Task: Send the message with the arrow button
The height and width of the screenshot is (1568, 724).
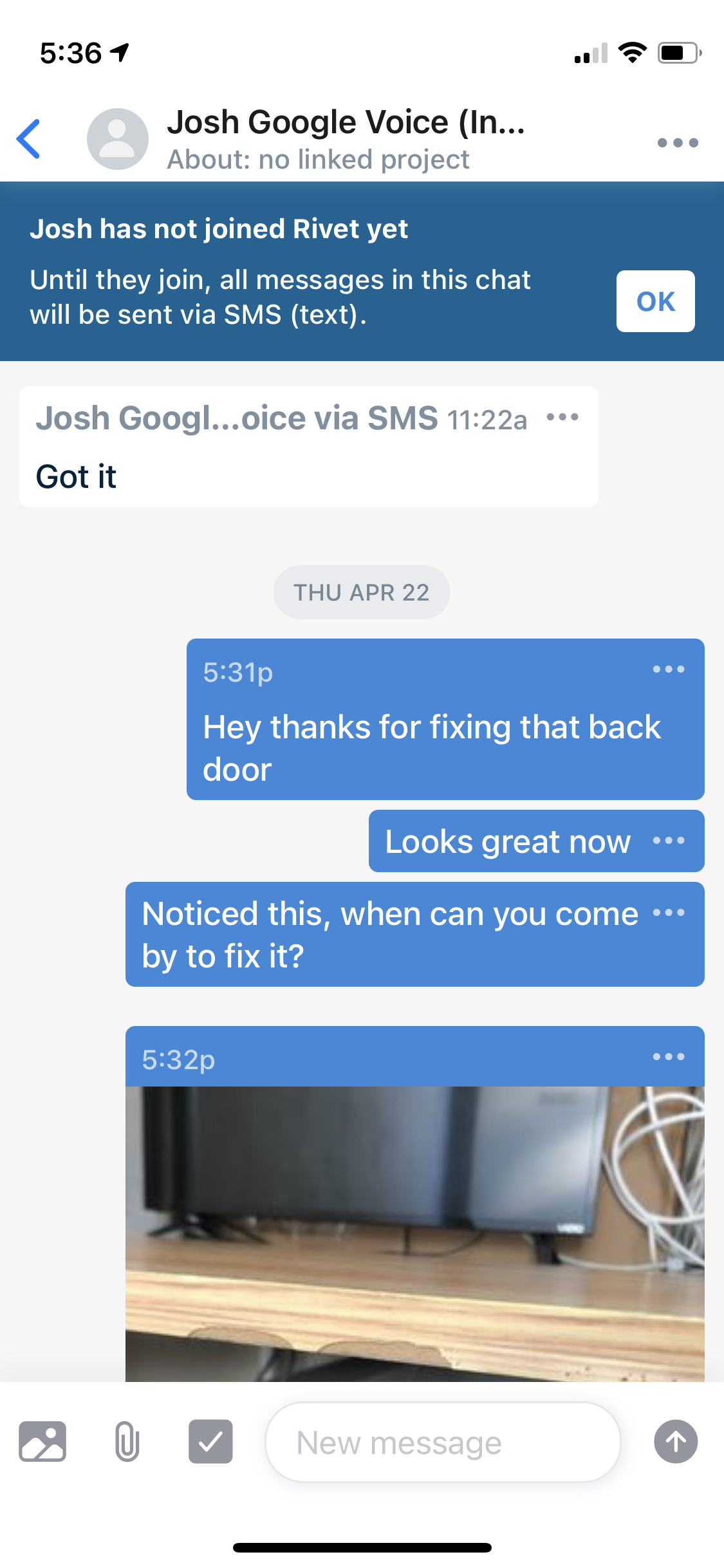Action: [x=676, y=1442]
